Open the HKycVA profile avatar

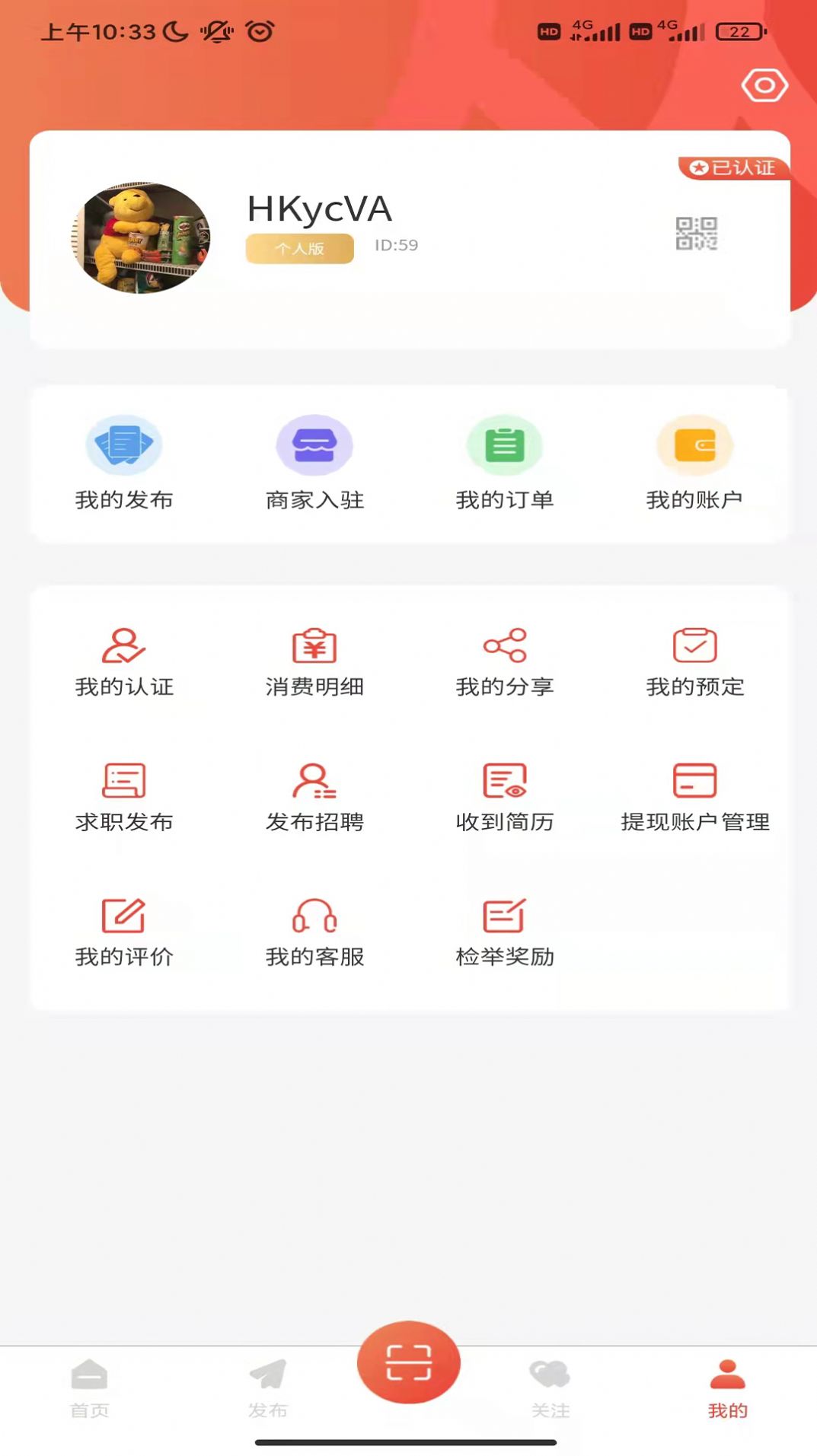[x=141, y=237]
